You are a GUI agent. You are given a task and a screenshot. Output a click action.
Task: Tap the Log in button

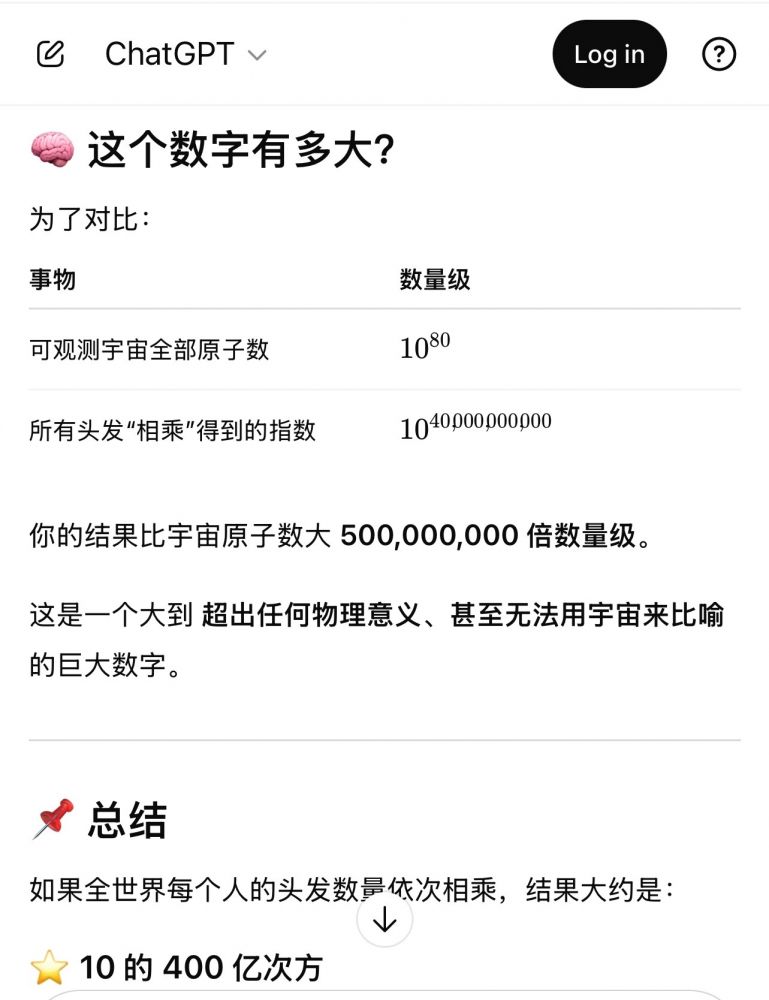pos(609,54)
